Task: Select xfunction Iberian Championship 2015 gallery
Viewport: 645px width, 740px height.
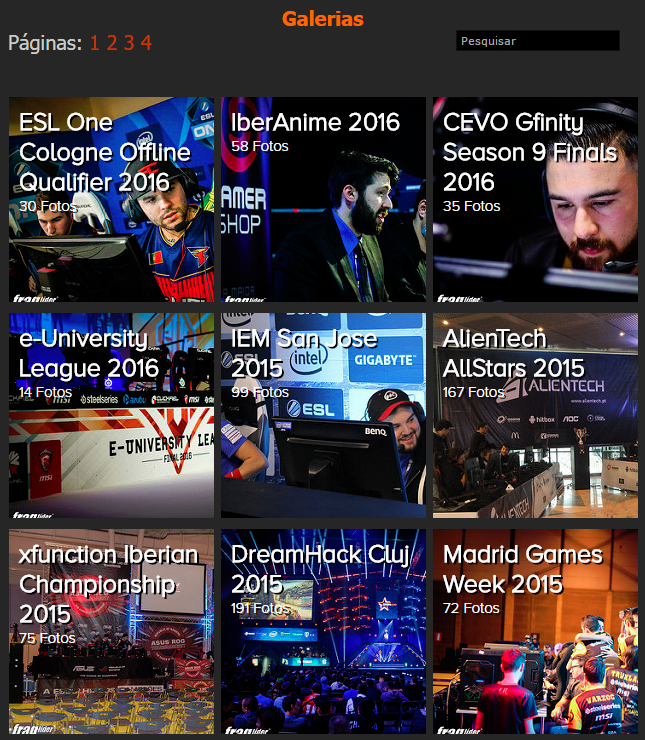Action: (111, 632)
